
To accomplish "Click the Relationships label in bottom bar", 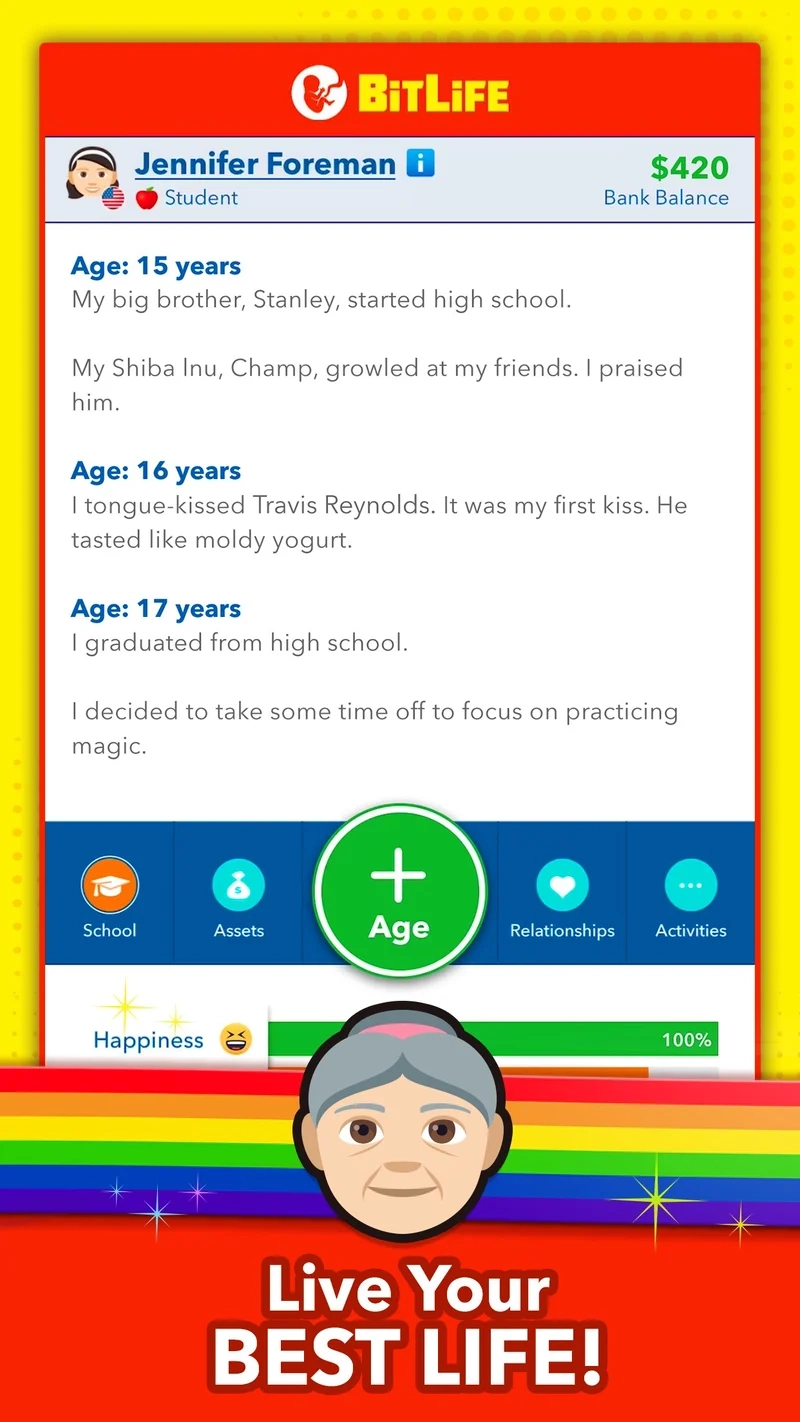I will pos(562,930).
